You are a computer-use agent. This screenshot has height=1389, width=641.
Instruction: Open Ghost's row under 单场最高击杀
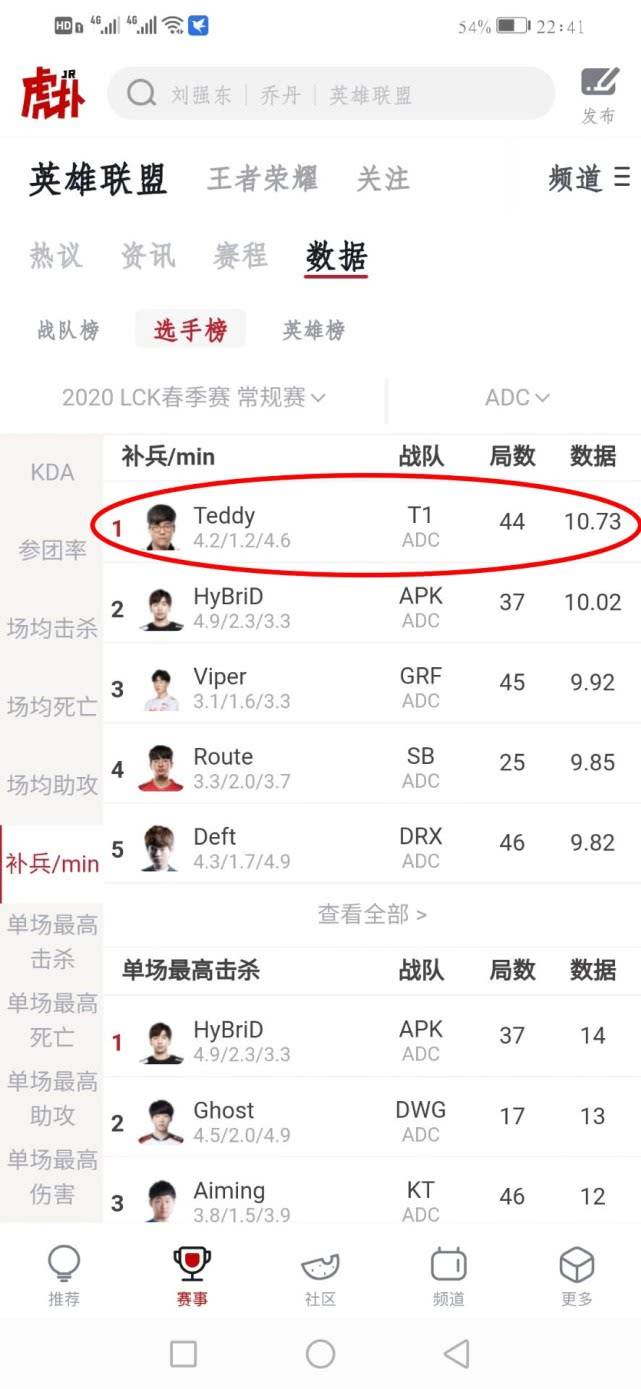click(370, 1121)
